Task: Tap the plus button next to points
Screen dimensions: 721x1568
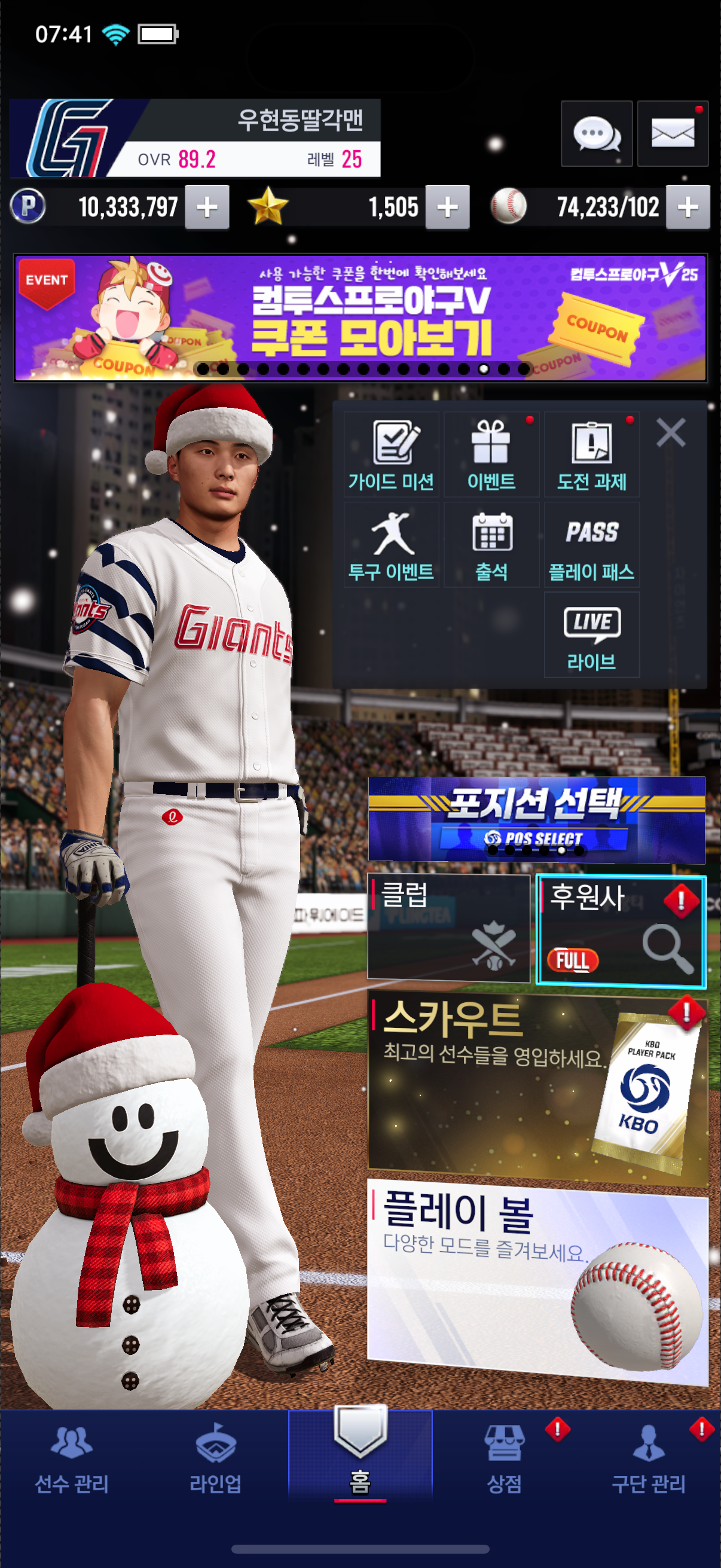Action: (207, 208)
